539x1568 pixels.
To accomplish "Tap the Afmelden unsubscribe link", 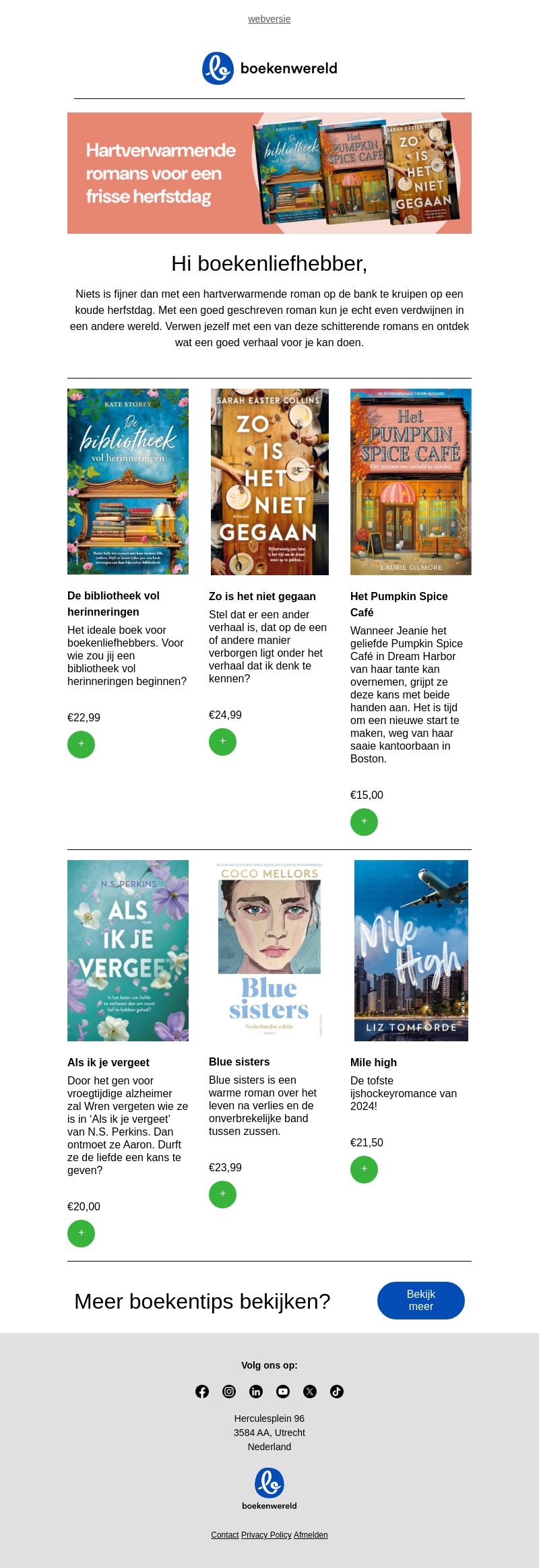I will [x=311, y=1535].
